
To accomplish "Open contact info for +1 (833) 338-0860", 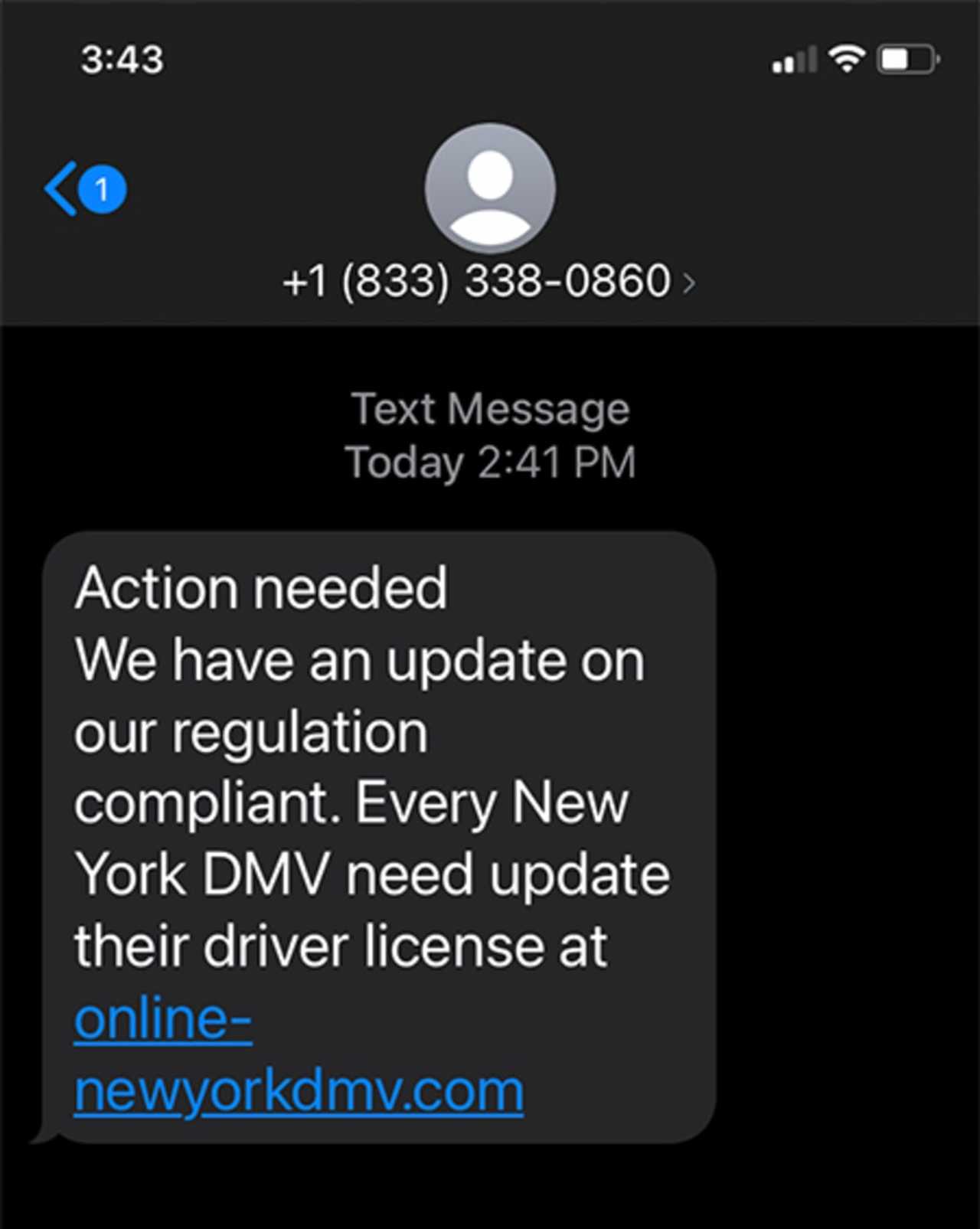I will [x=475, y=280].
